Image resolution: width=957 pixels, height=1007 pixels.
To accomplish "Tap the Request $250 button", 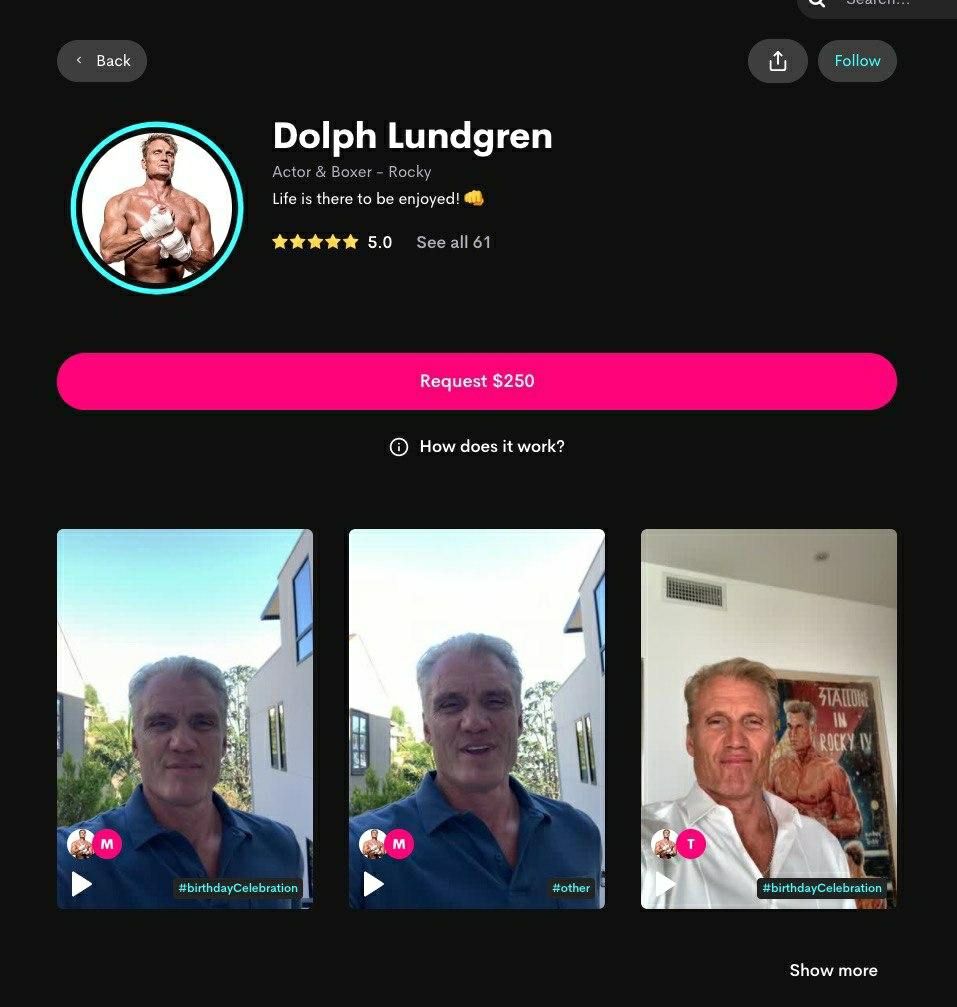I will [x=477, y=381].
